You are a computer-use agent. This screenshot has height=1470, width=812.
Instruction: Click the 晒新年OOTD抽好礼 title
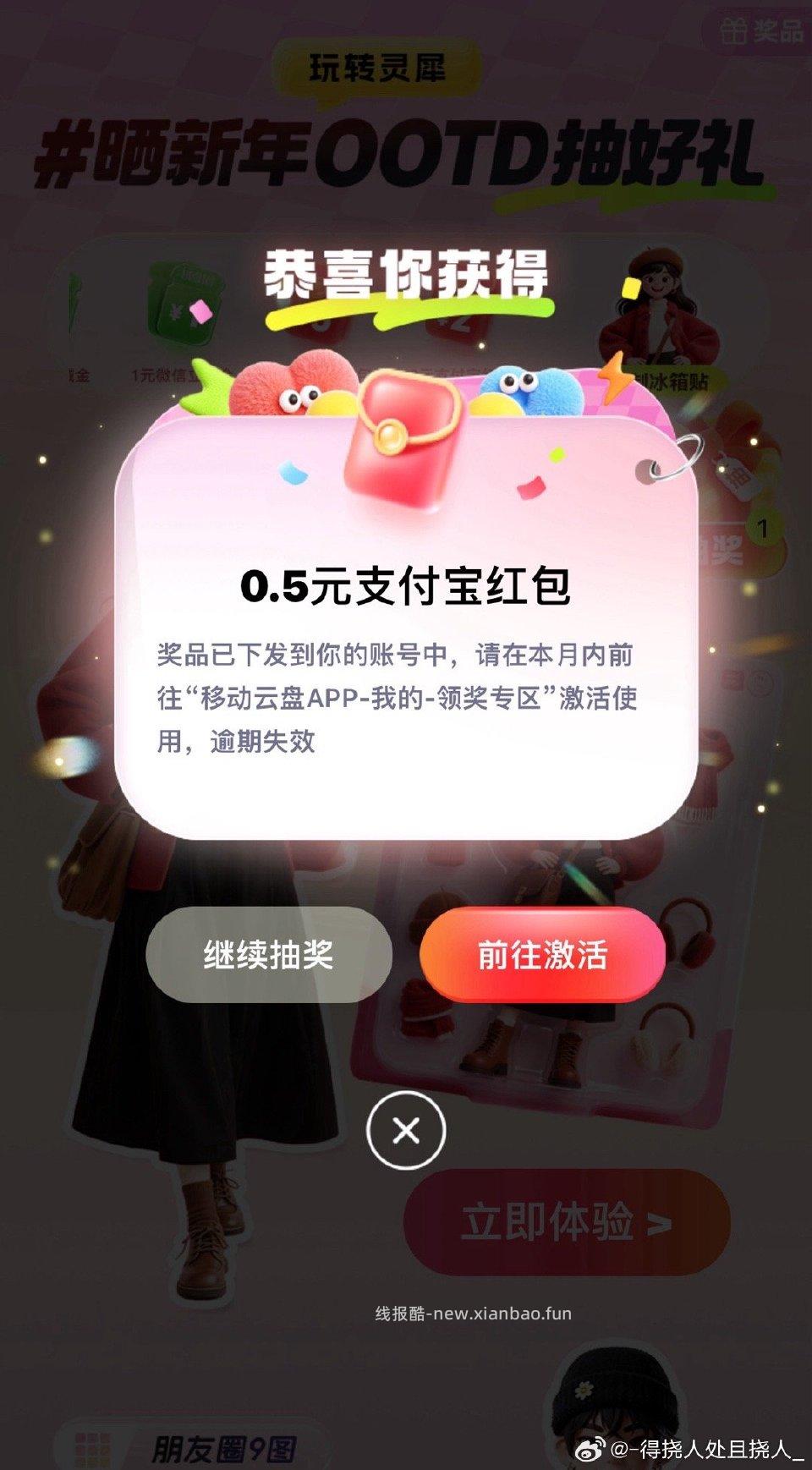click(406, 152)
